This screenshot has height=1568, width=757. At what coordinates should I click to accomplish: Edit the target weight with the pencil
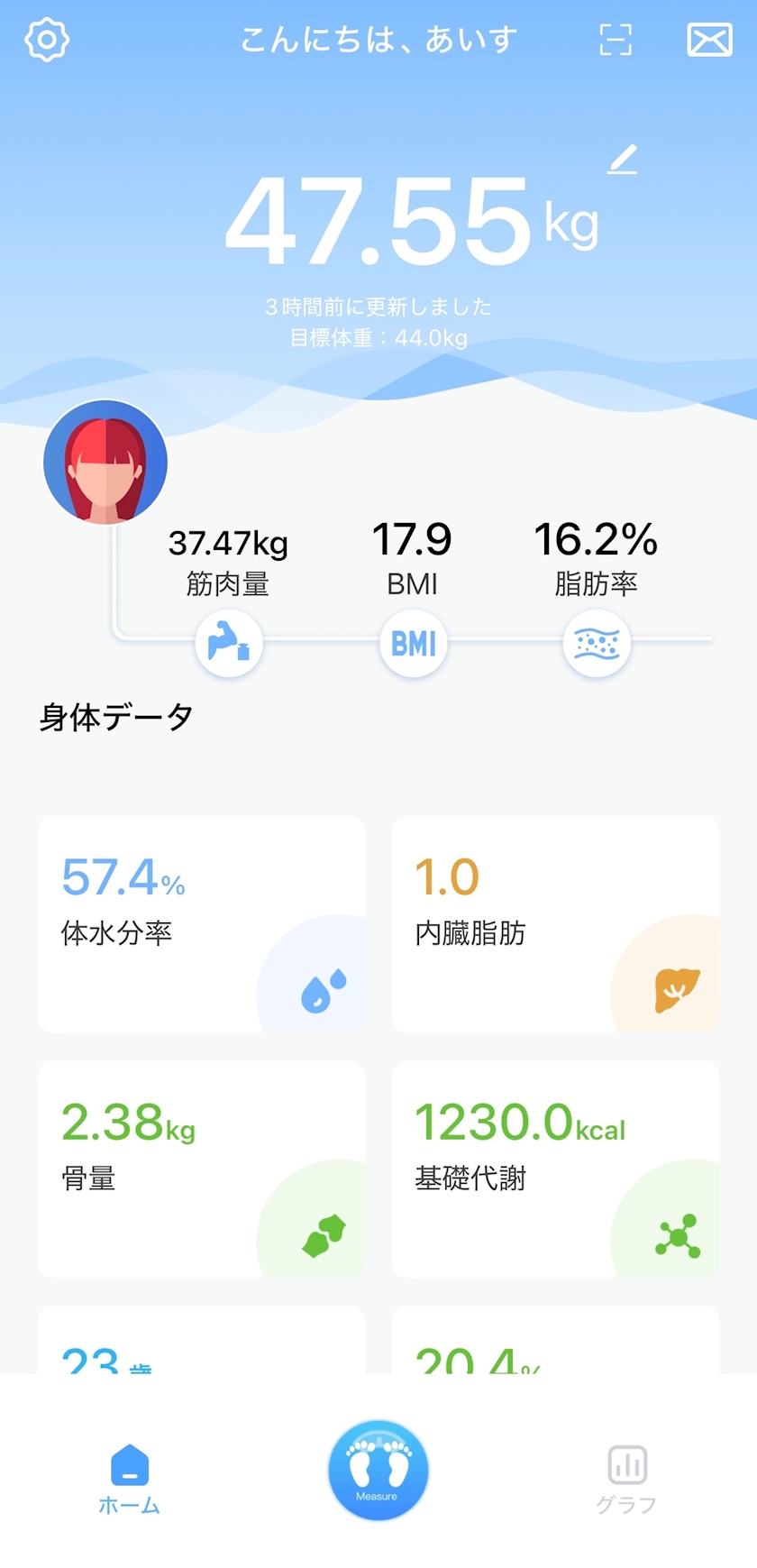click(622, 160)
